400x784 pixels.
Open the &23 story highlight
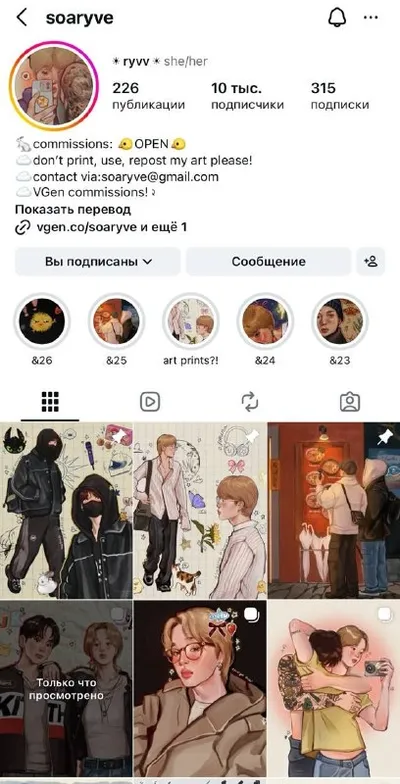point(340,321)
